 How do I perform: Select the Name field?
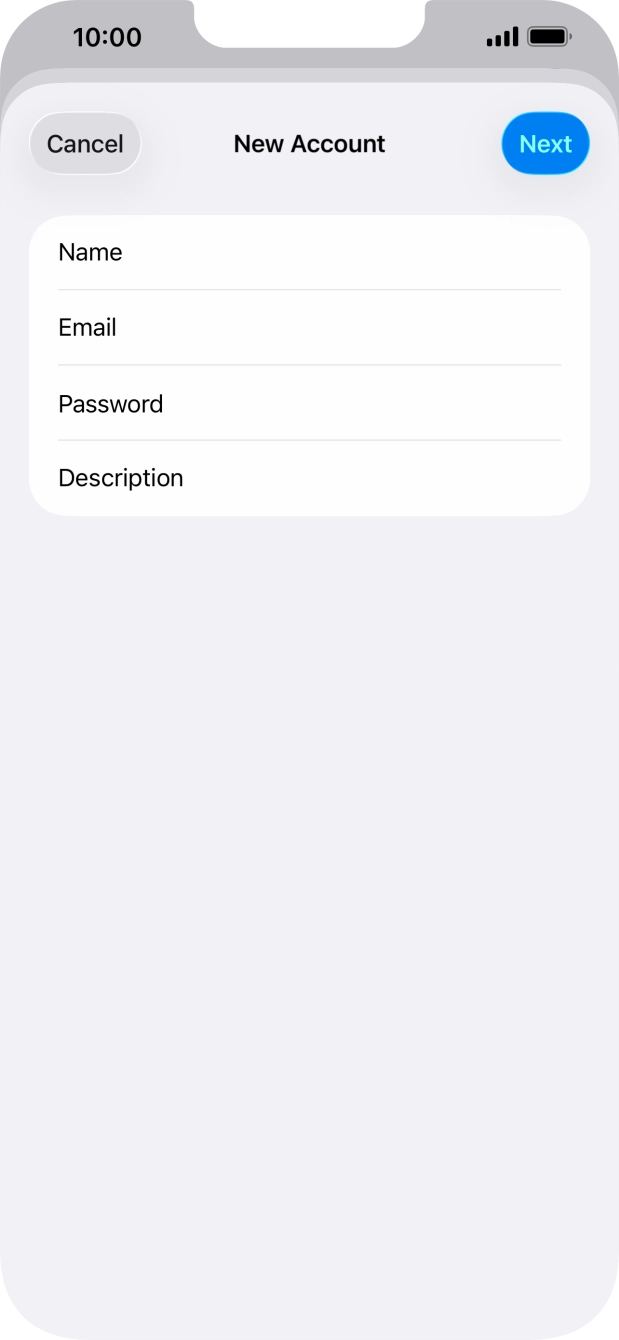309,253
